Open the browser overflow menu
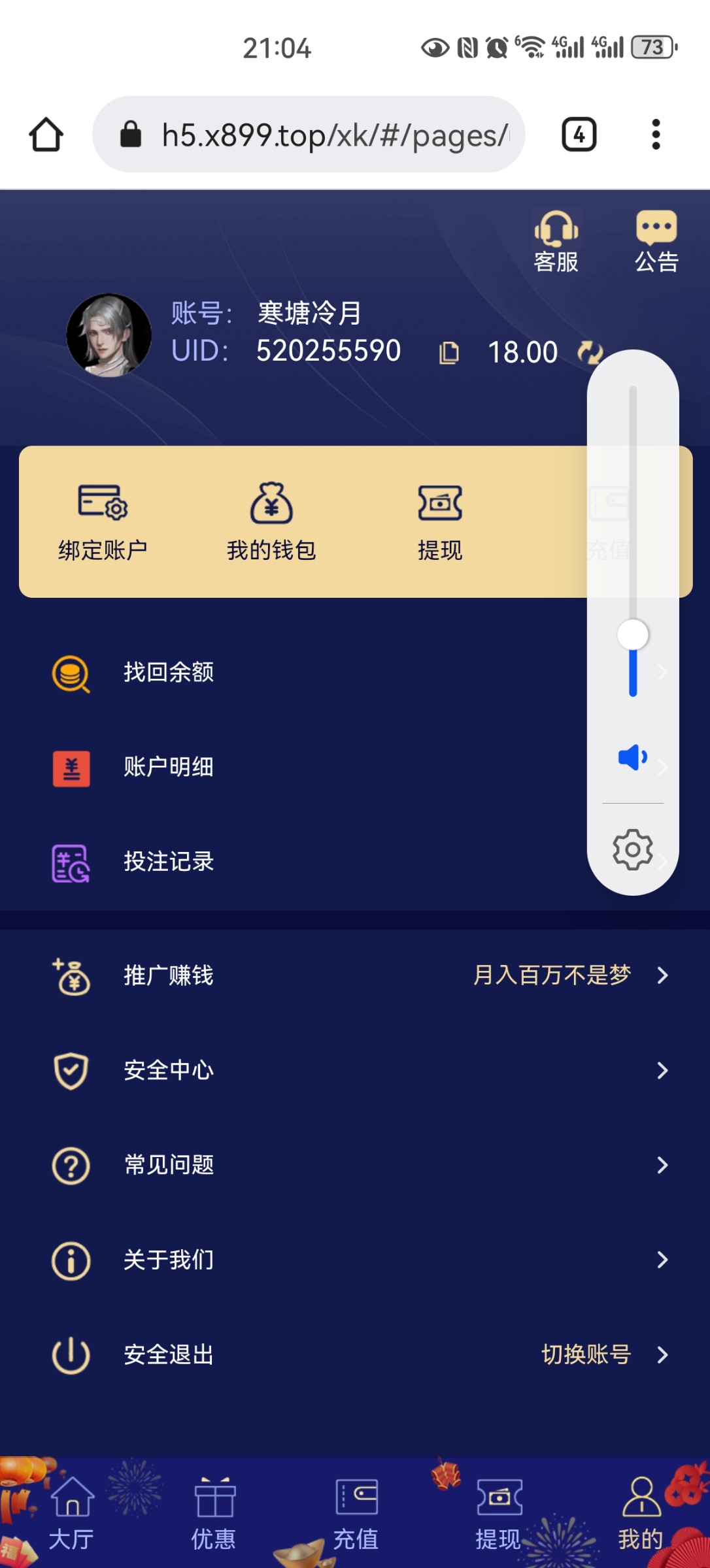The width and height of the screenshot is (710, 1568). (656, 135)
